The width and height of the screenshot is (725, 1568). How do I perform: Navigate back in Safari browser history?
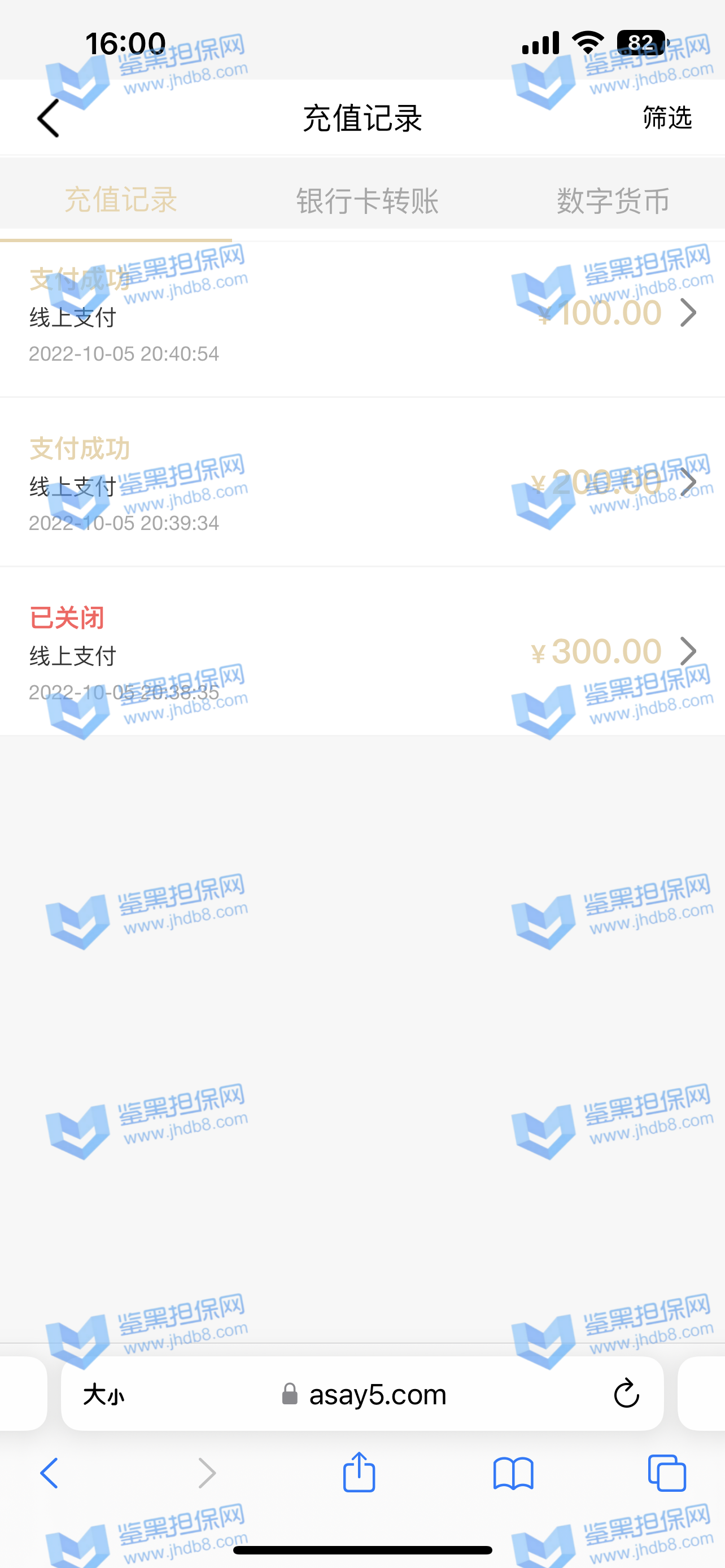[50, 1474]
